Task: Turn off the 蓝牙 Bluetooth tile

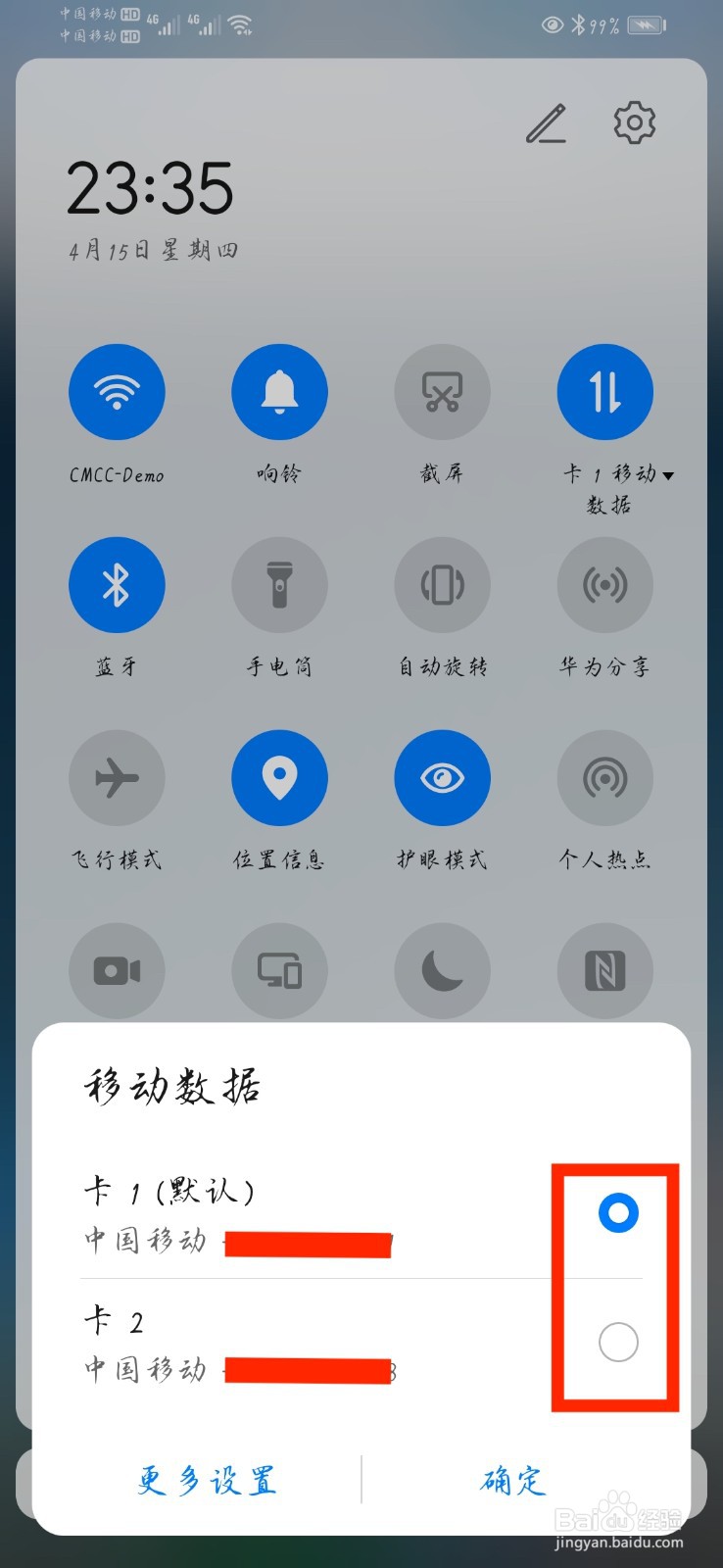Action: [x=117, y=584]
